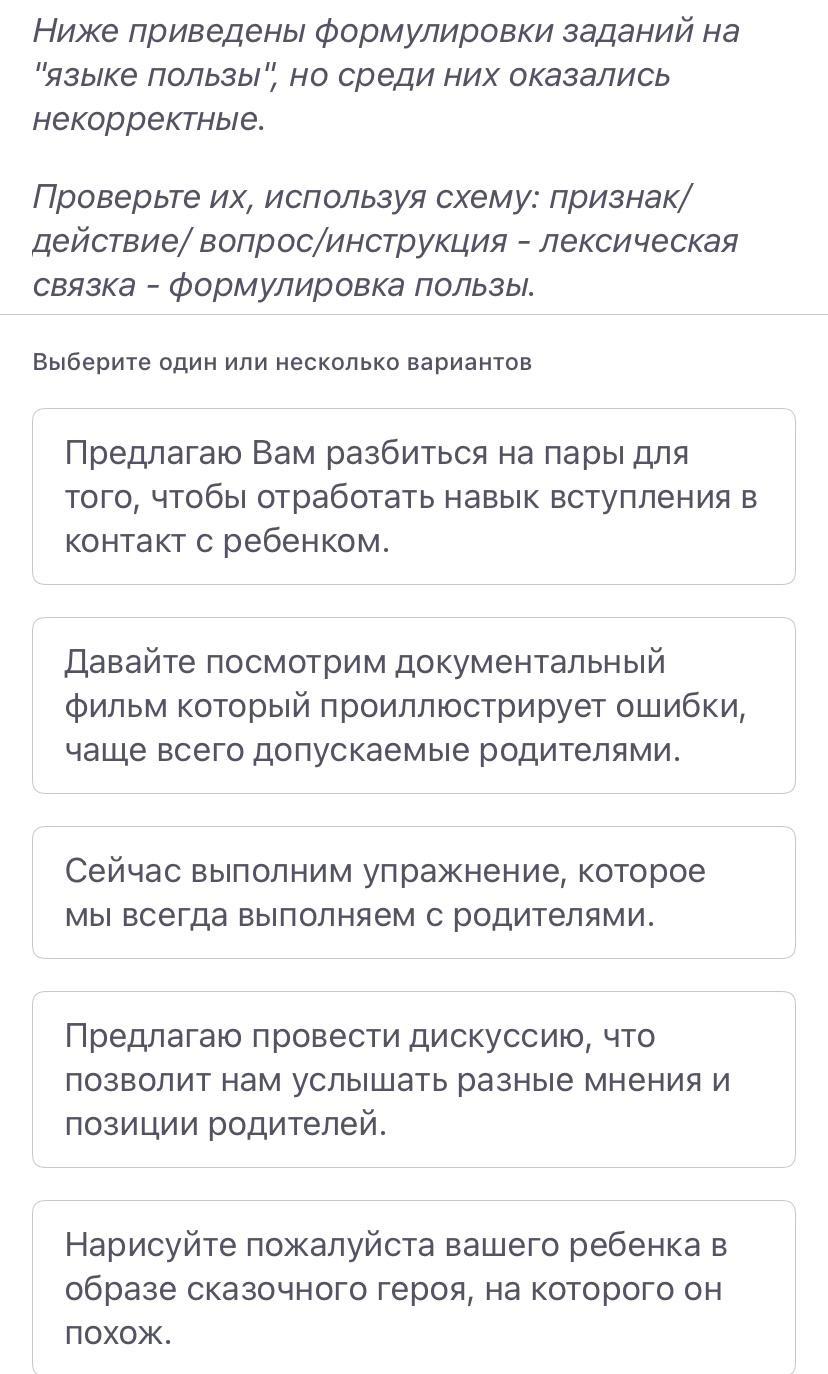Tap the option 'Нарисуйте пожалуйста вашего ребенка'
Screen dimensions: 828x1374
coord(414,1287)
